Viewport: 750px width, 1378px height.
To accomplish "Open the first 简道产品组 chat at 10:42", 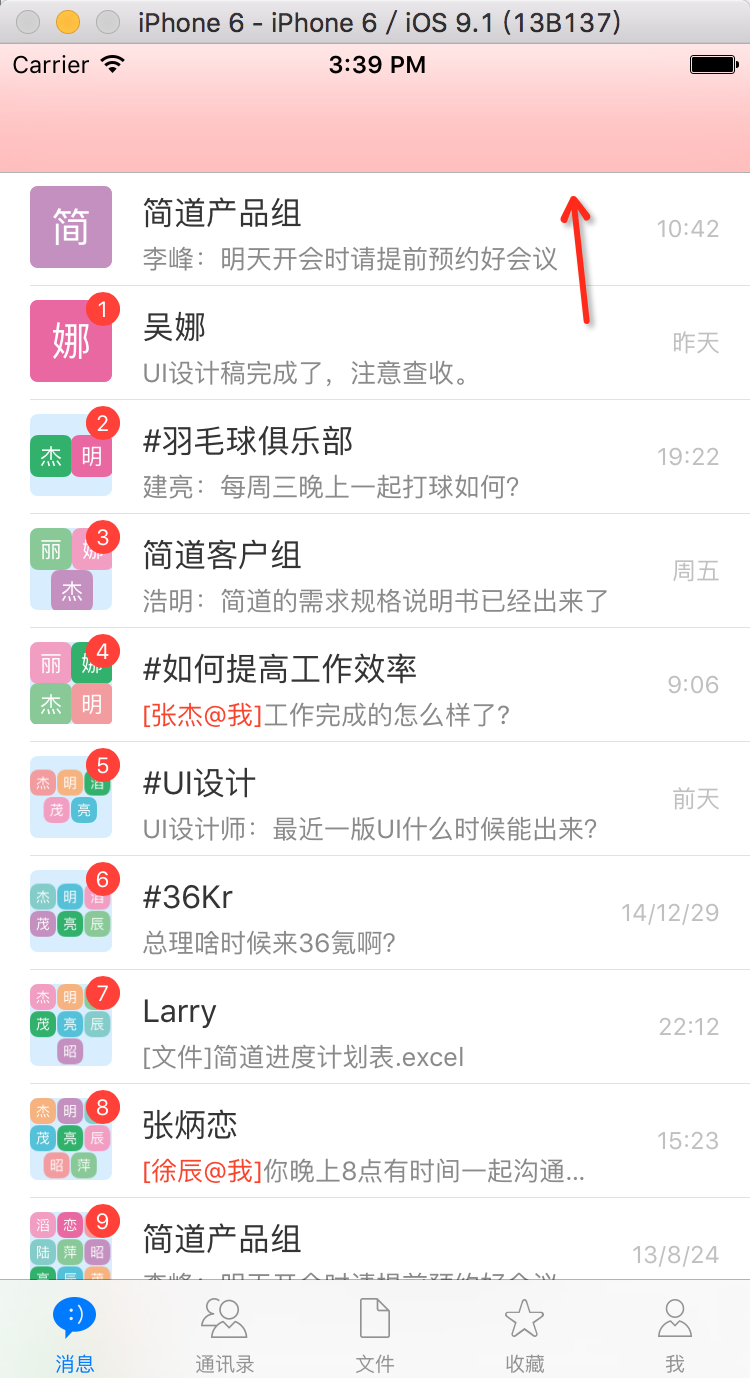I will coord(375,229).
